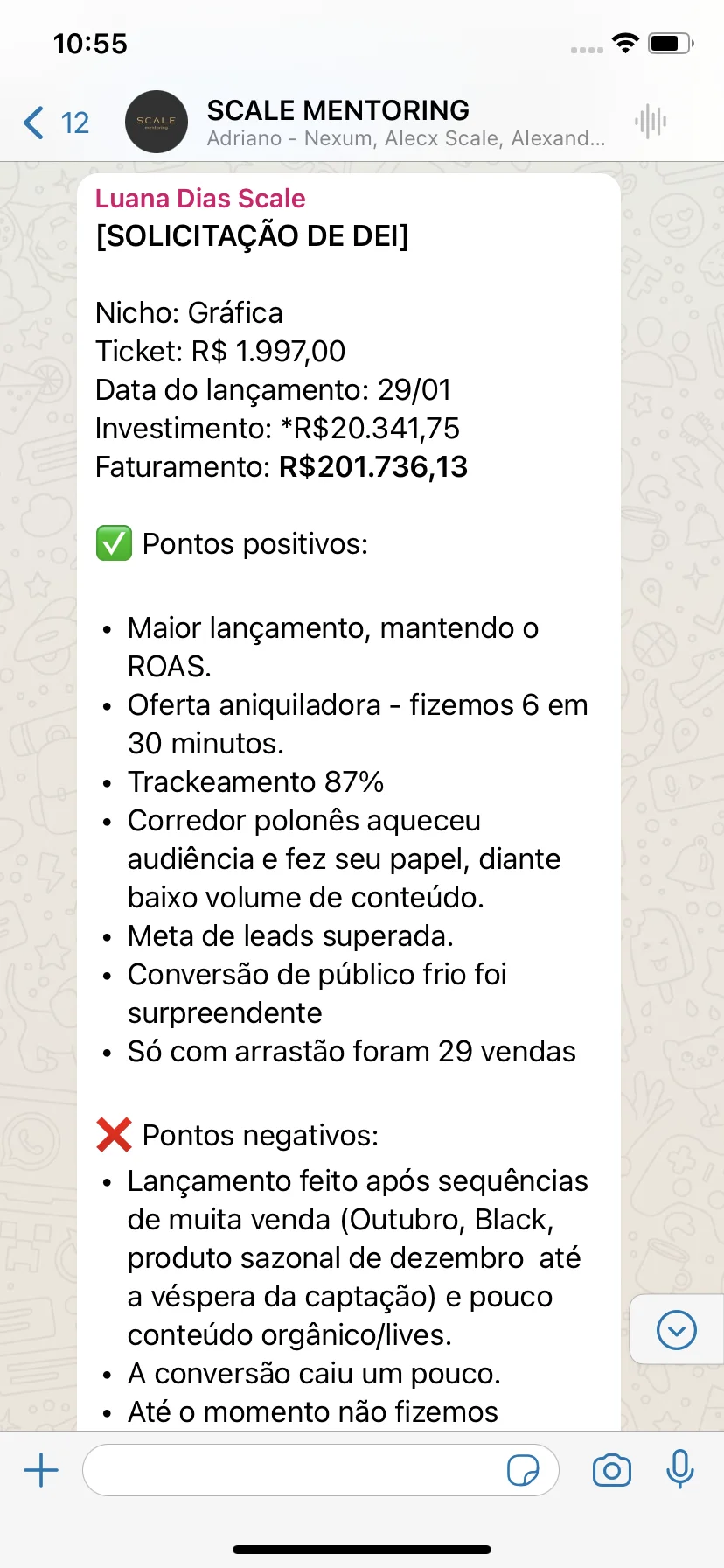Focus the message text field

[293, 1470]
